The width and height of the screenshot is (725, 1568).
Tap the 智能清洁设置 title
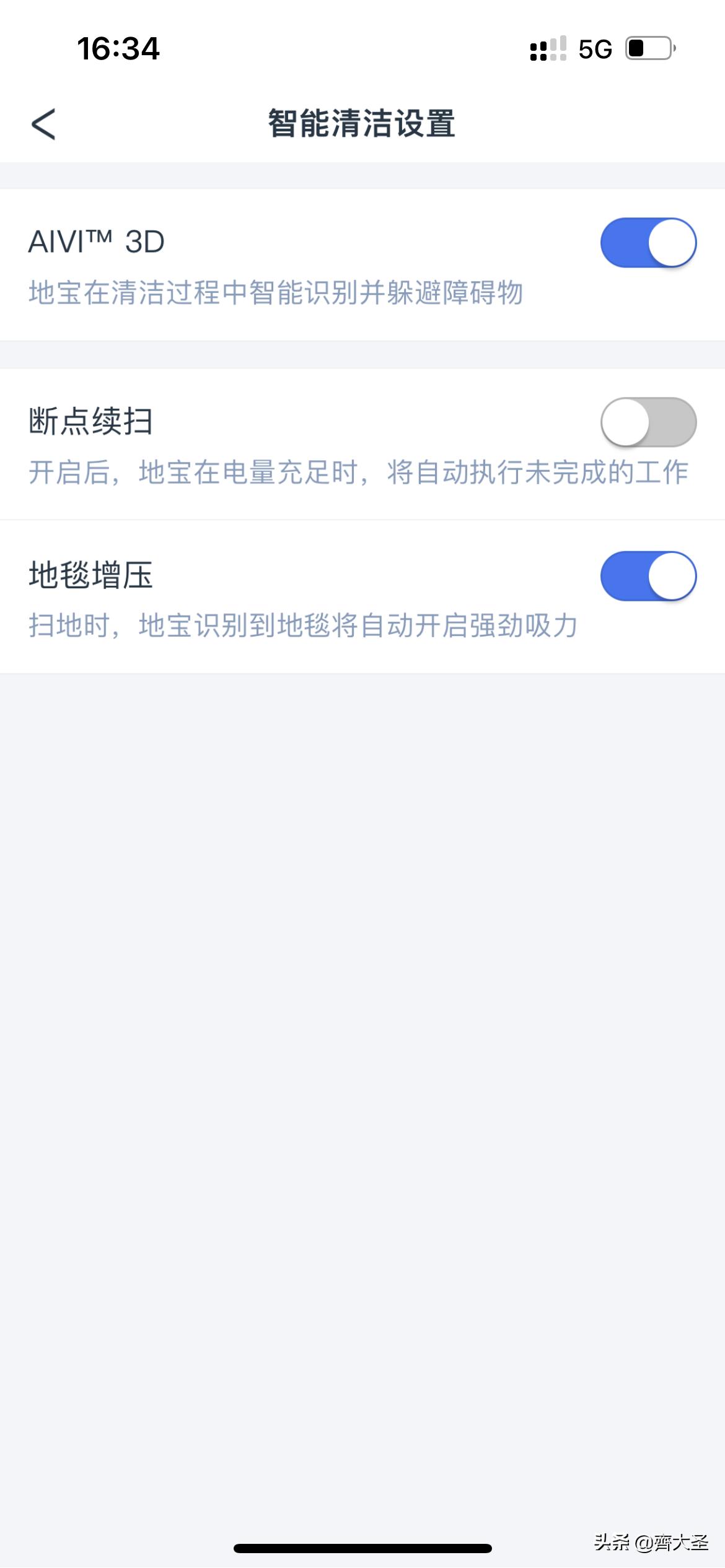[x=362, y=123]
